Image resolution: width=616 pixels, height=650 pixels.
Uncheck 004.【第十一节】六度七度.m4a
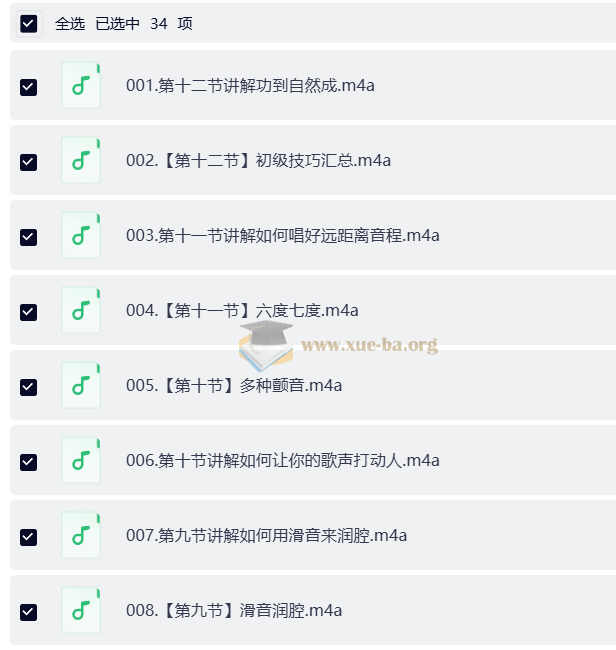[29, 311]
